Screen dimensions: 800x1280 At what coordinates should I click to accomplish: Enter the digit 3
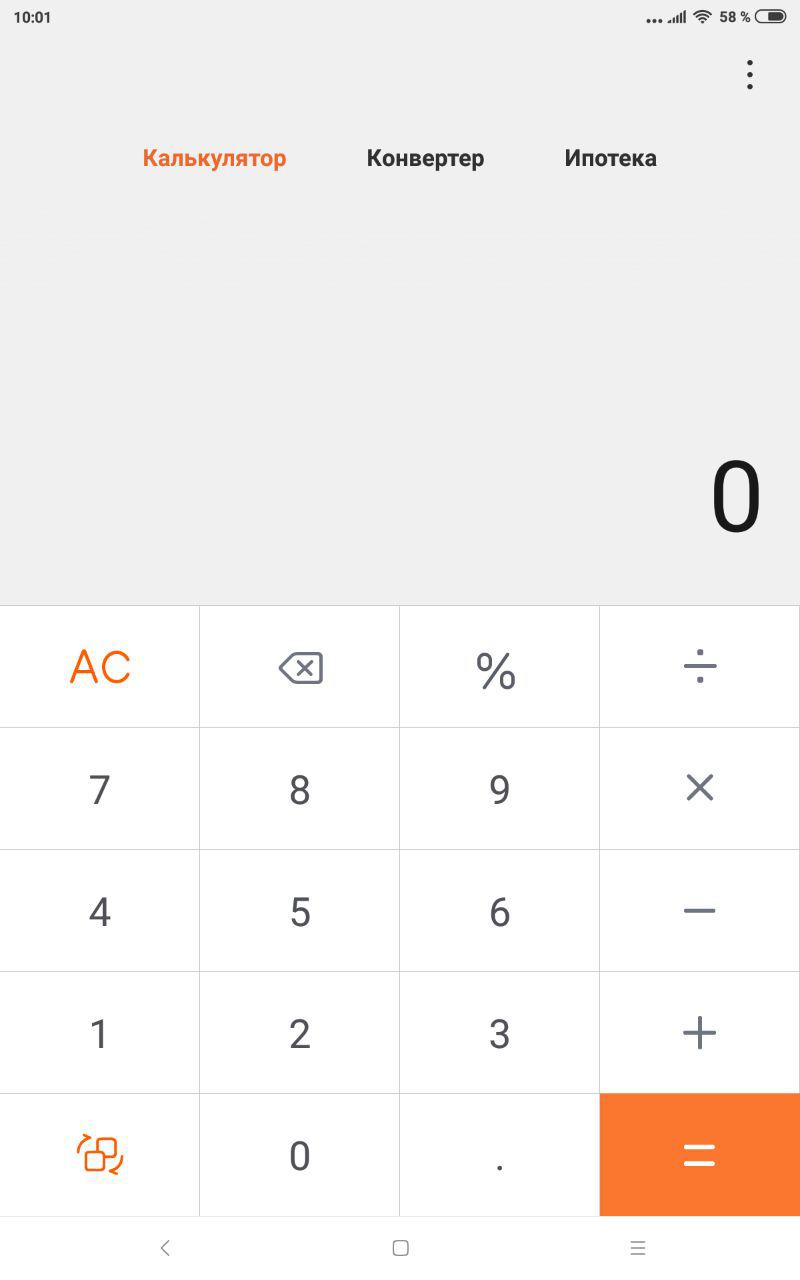pos(499,1033)
